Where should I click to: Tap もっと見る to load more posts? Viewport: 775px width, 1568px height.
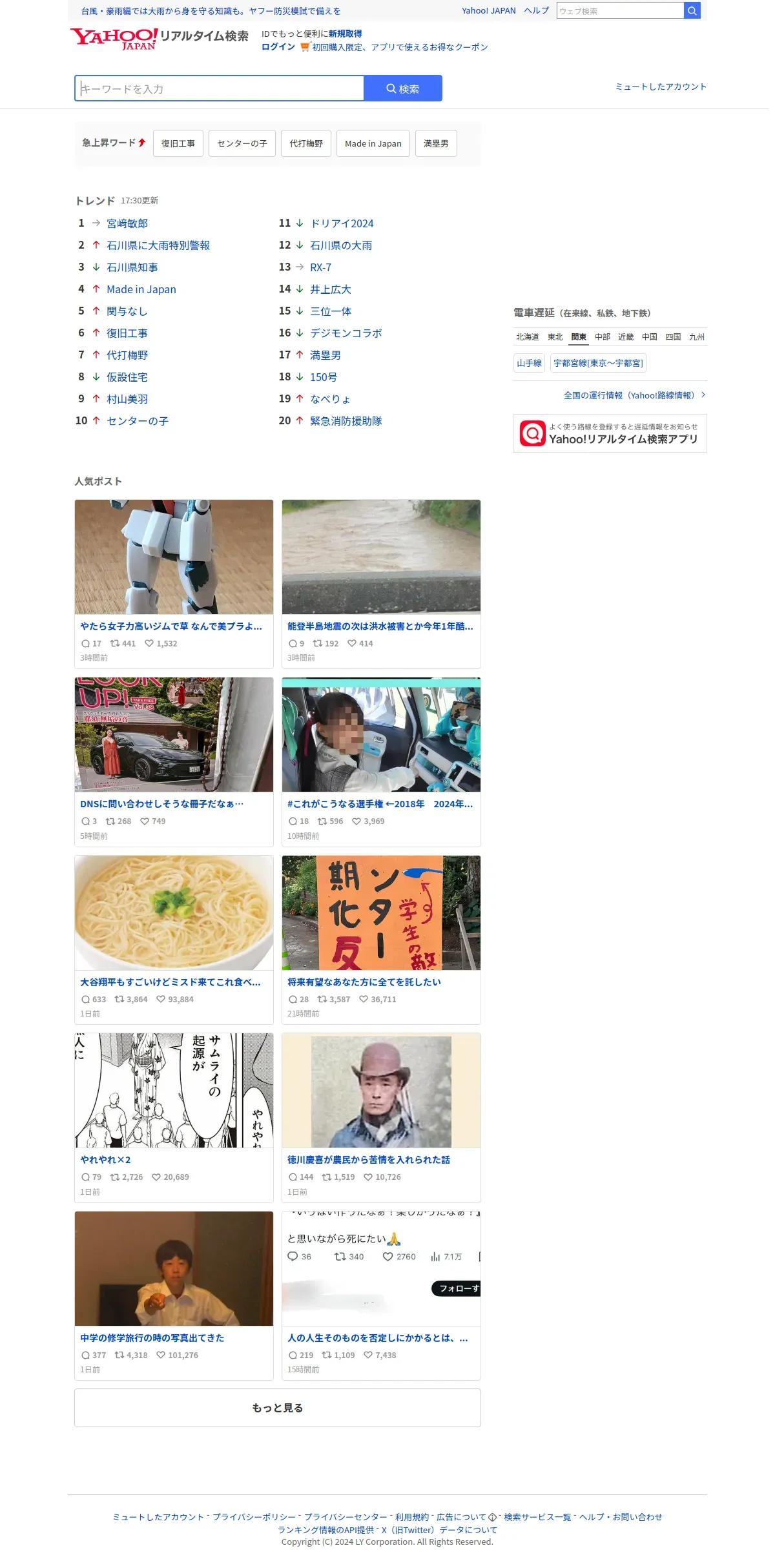point(278,1408)
